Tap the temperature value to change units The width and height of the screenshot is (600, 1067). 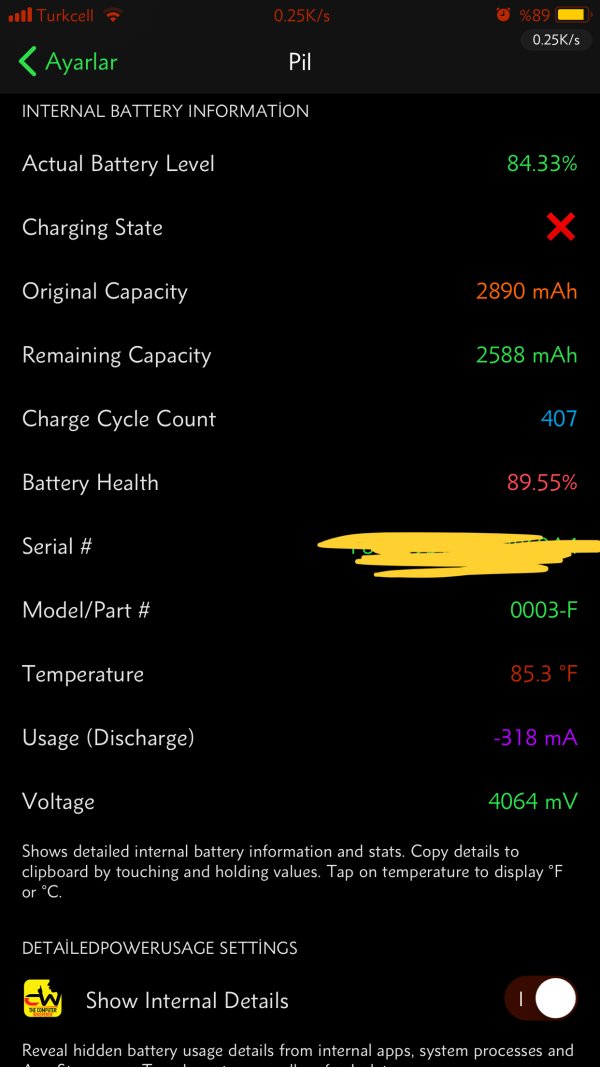coord(543,674)
